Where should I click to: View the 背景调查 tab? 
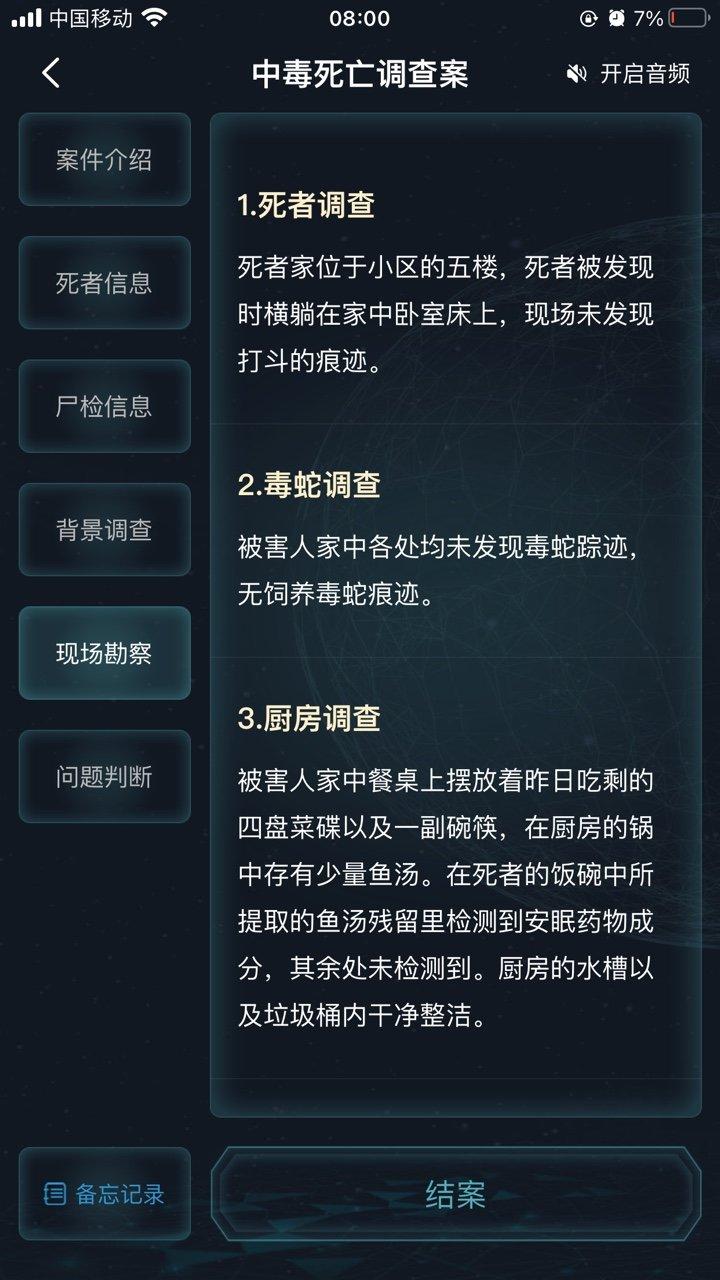(x=104, y=530)
